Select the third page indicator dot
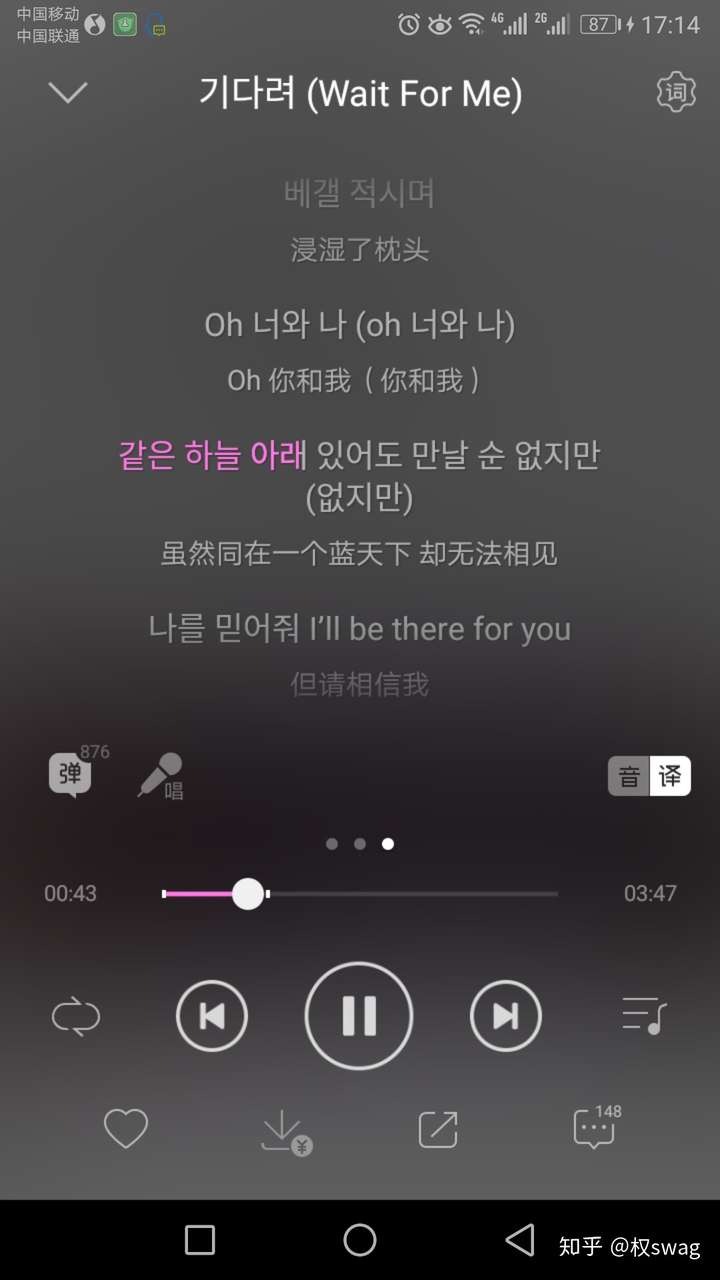The width and height of the screenshot is (720, 1280). 388,843
